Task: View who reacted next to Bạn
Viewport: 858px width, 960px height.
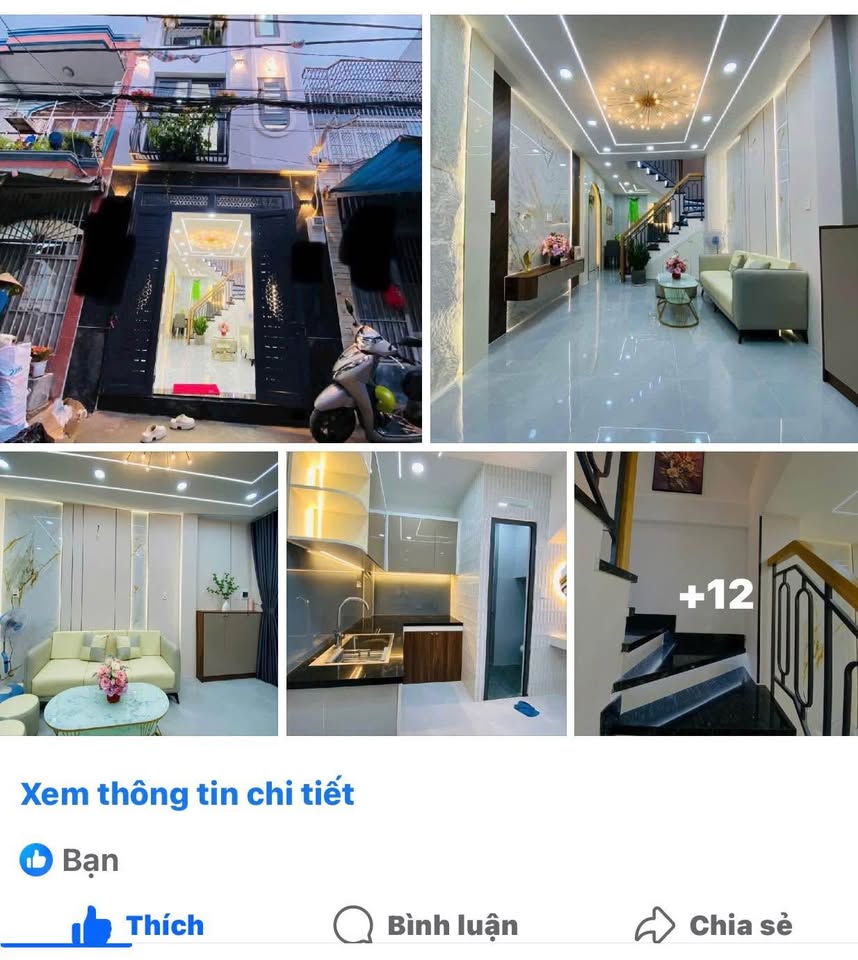Action: tap(70, 860)
